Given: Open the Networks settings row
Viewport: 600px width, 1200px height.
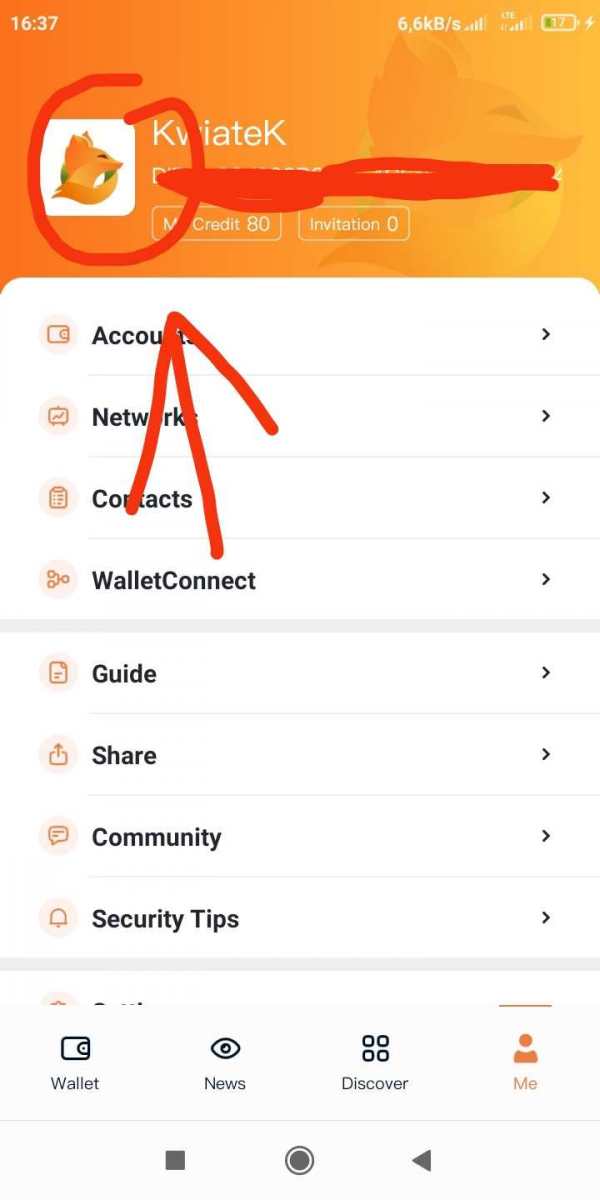Looking at the screenshot, I should click(x=300, y=417).
